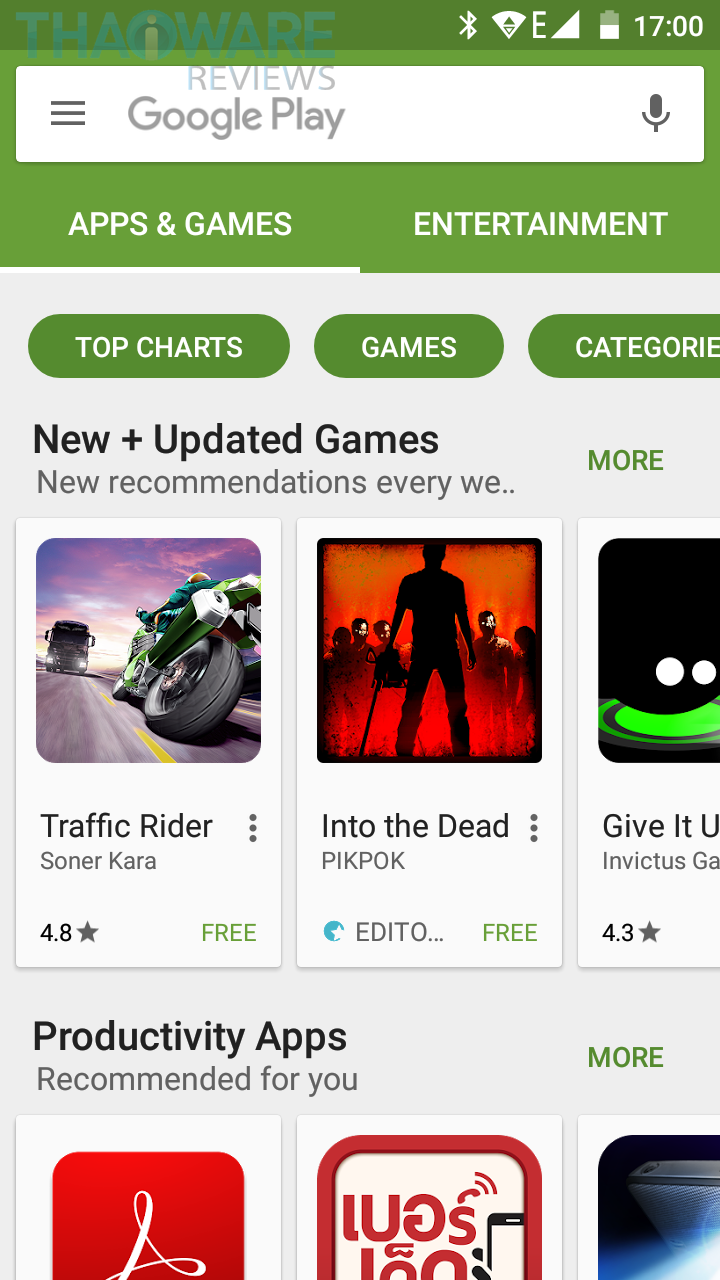Open the Games chip

408,347
